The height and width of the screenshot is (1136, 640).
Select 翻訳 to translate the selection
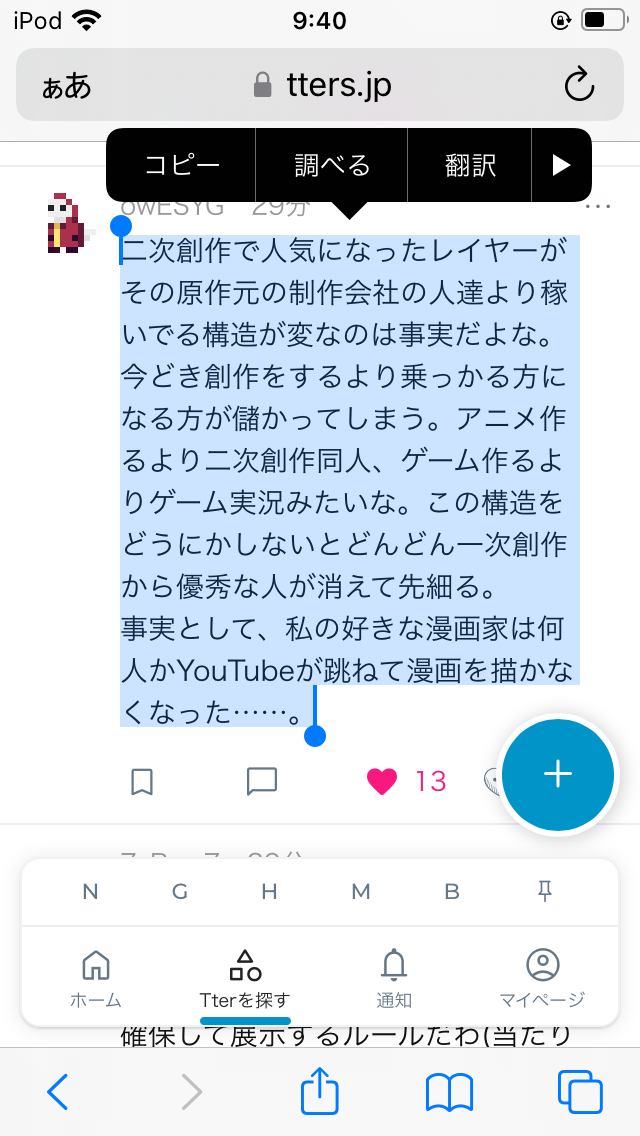[470, 165]
